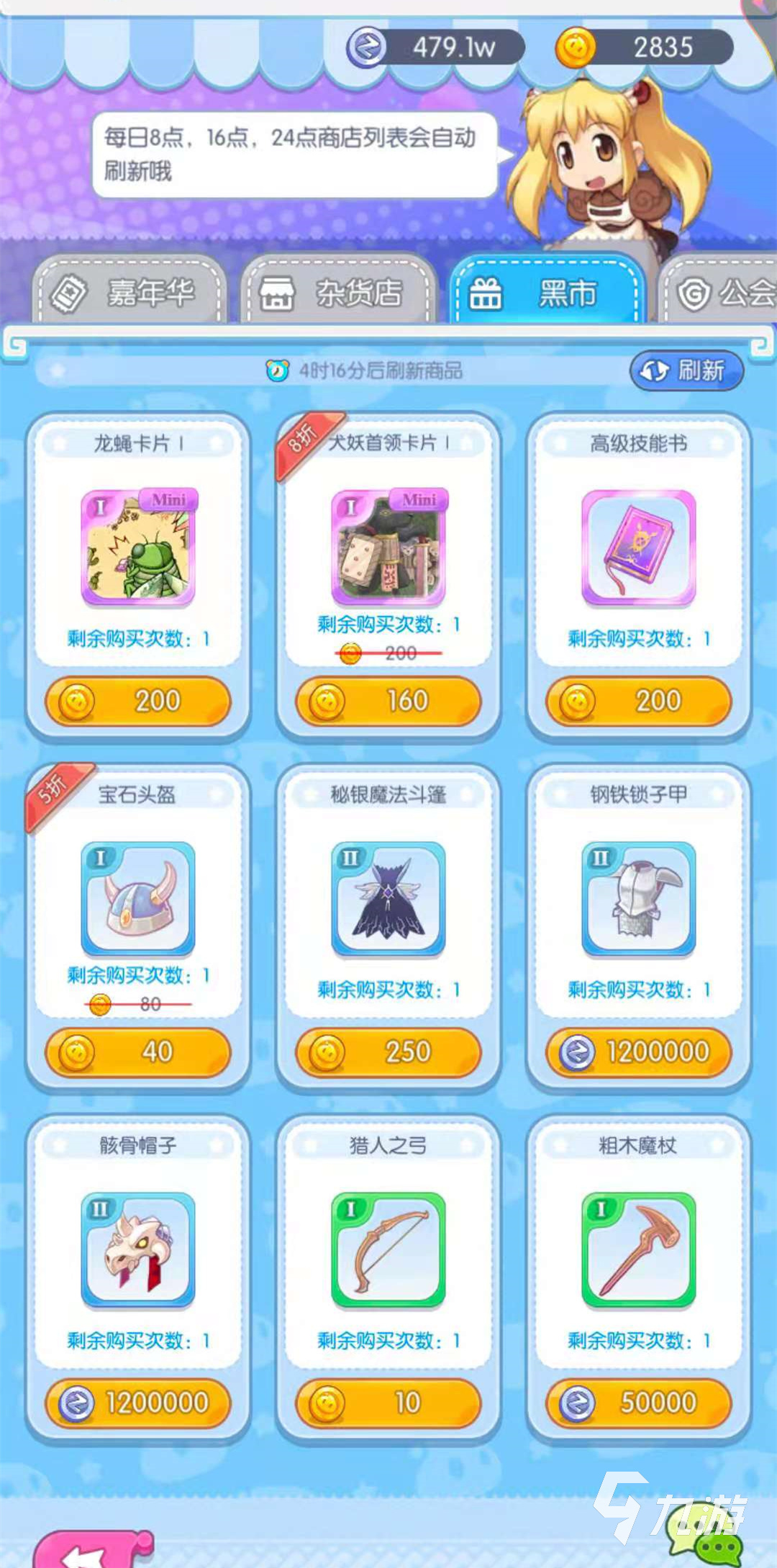Open the 杂货店 shop tab

click(340, 293)
